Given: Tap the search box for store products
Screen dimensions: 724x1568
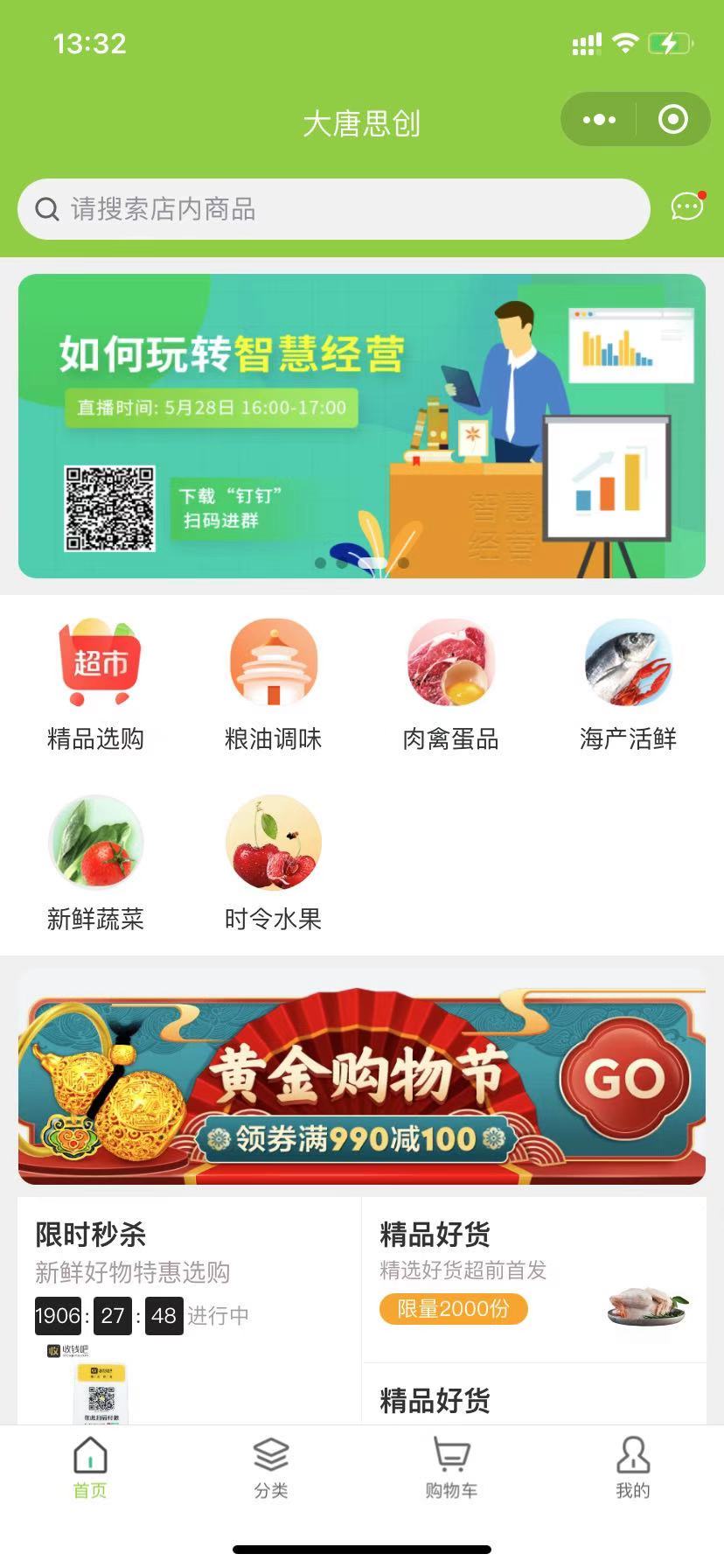Looking at the screenshot, I should [332, 209].
